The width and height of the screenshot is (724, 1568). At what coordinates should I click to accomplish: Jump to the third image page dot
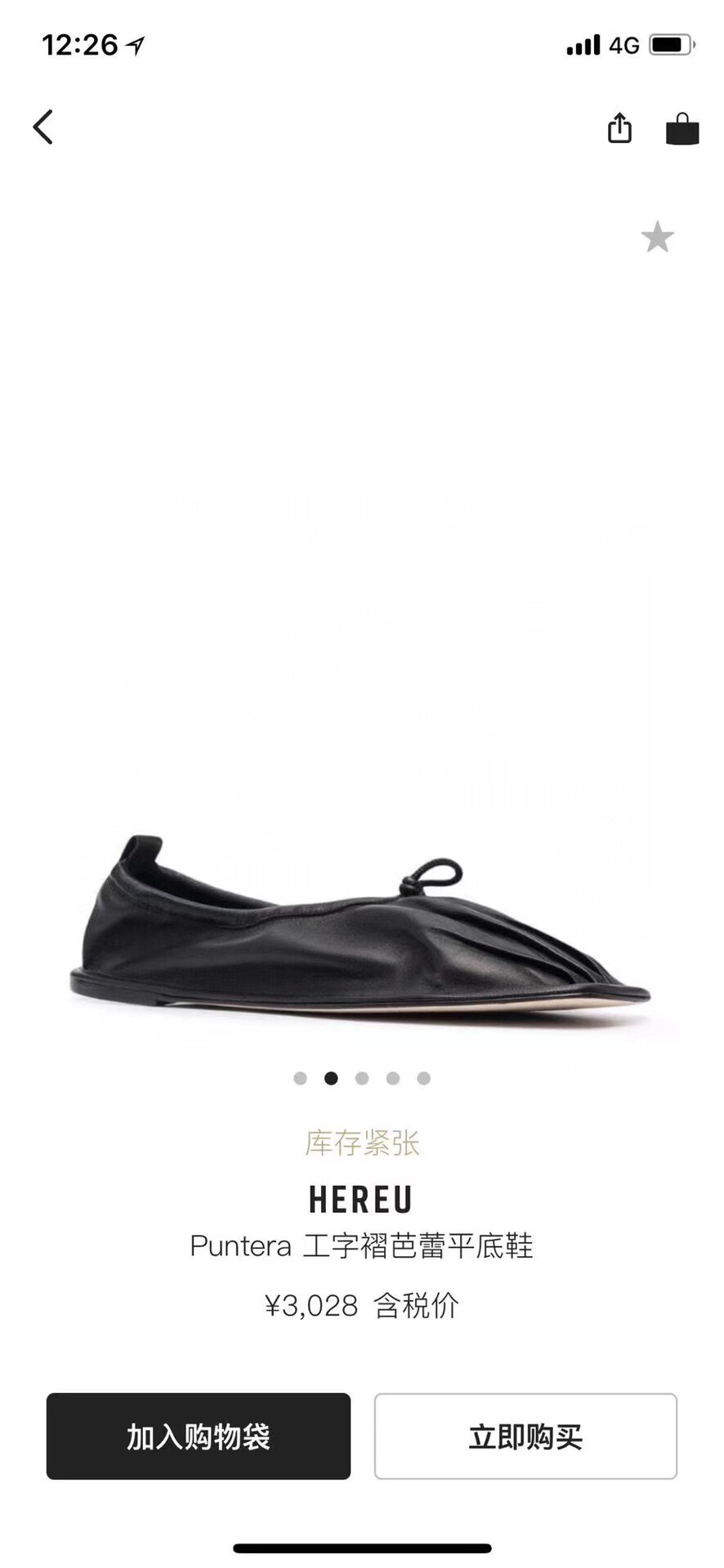(x=362, y=1078)
